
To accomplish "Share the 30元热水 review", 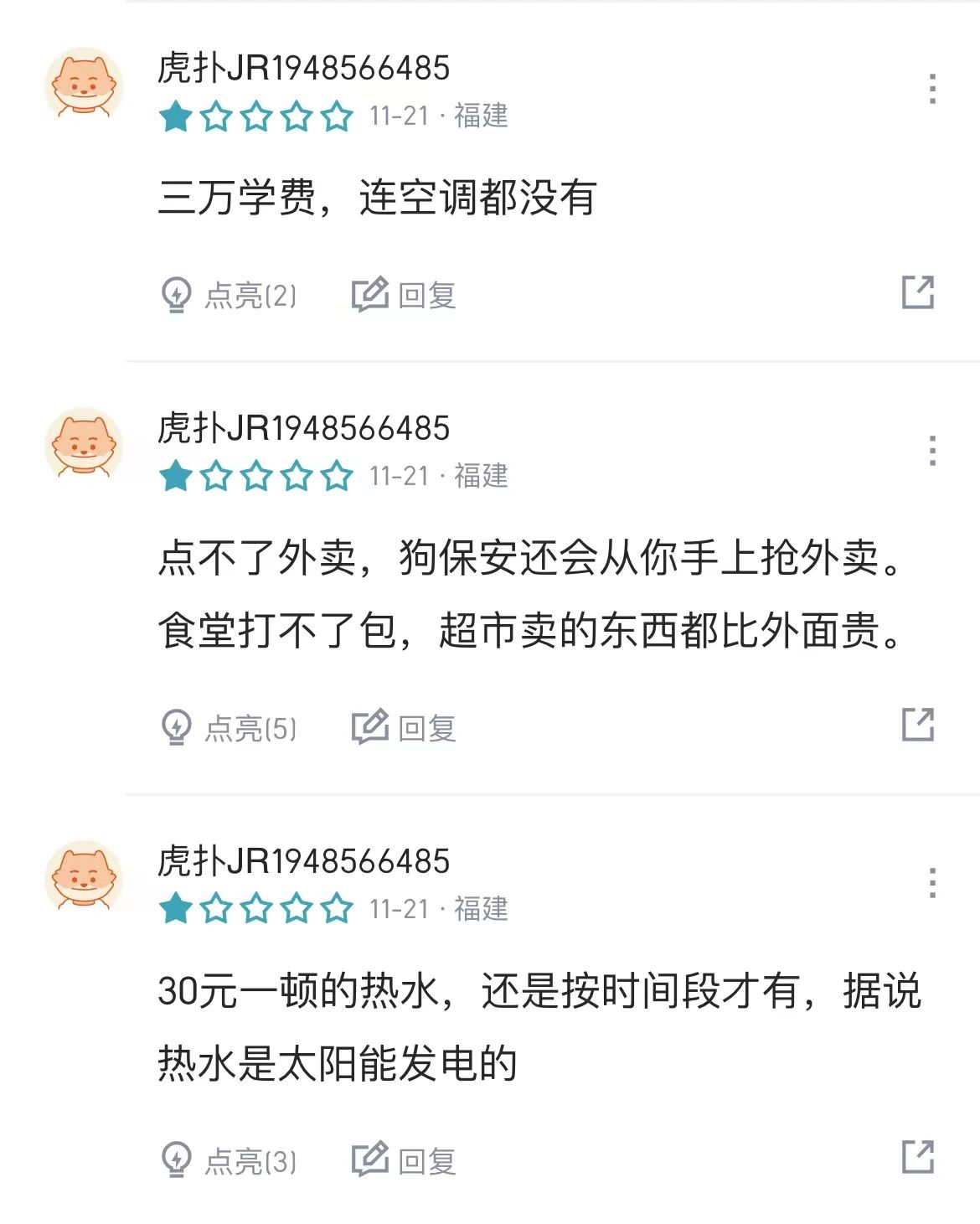I will 917,1157.
